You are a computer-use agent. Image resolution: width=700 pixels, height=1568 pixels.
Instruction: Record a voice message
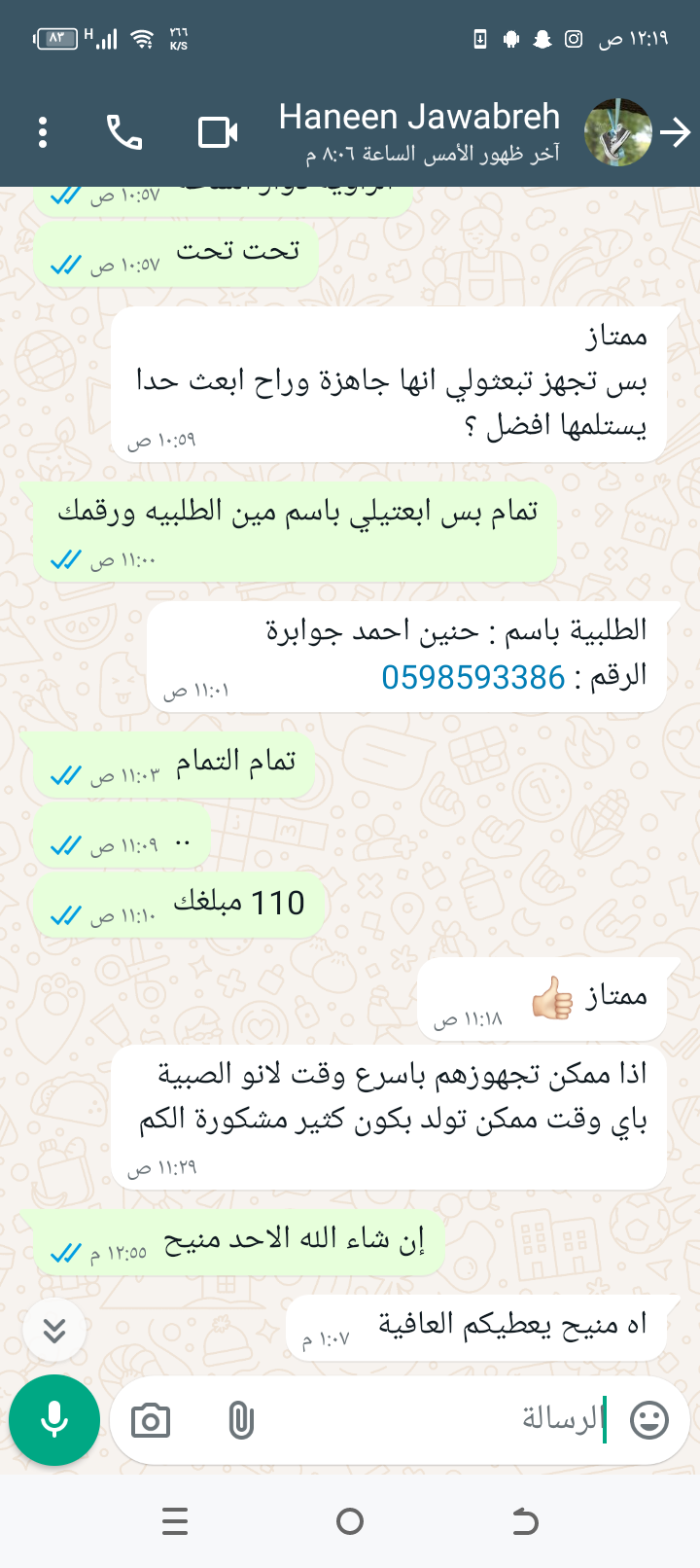click(54, 1420)
